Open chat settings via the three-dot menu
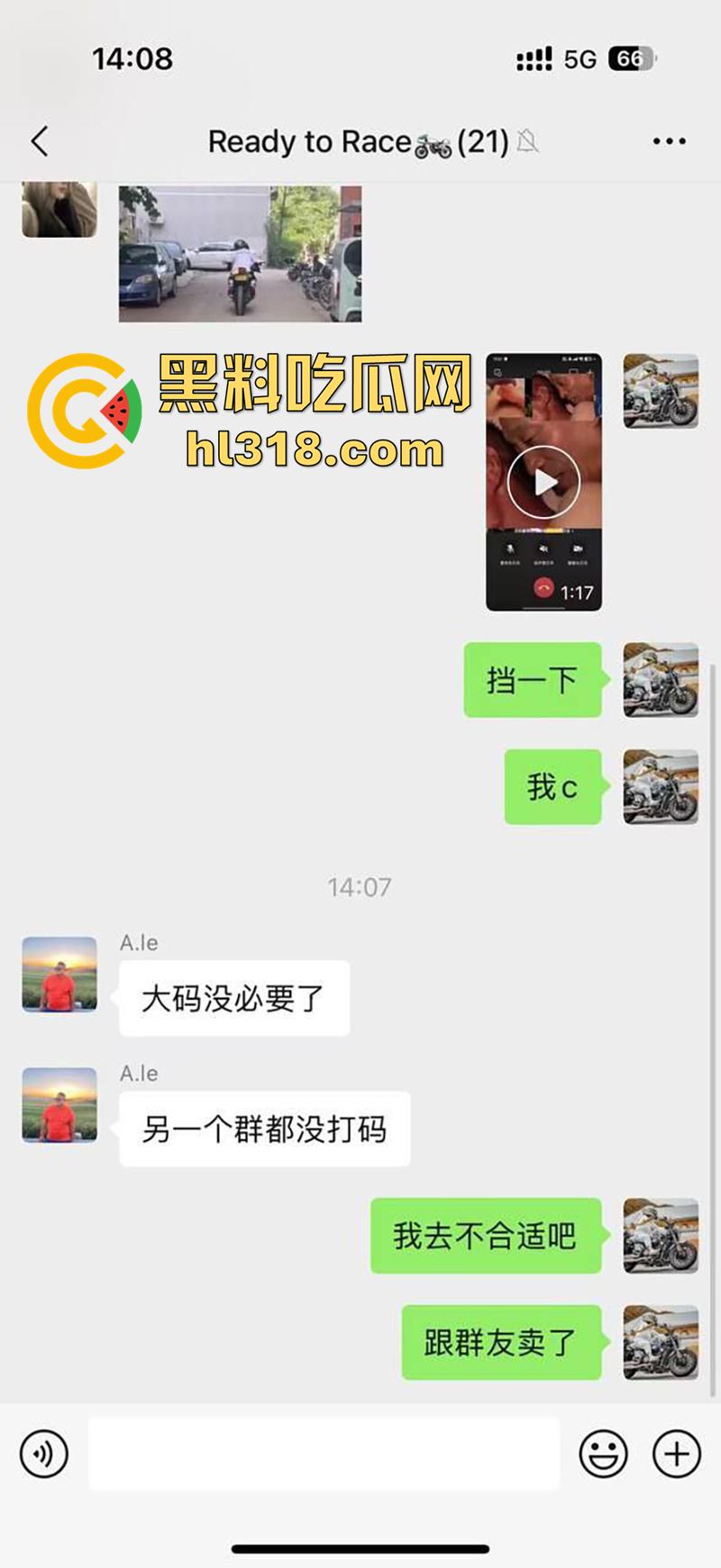Image resolution: width=721 pixels, height=1568 pixels. pos(667,140)
